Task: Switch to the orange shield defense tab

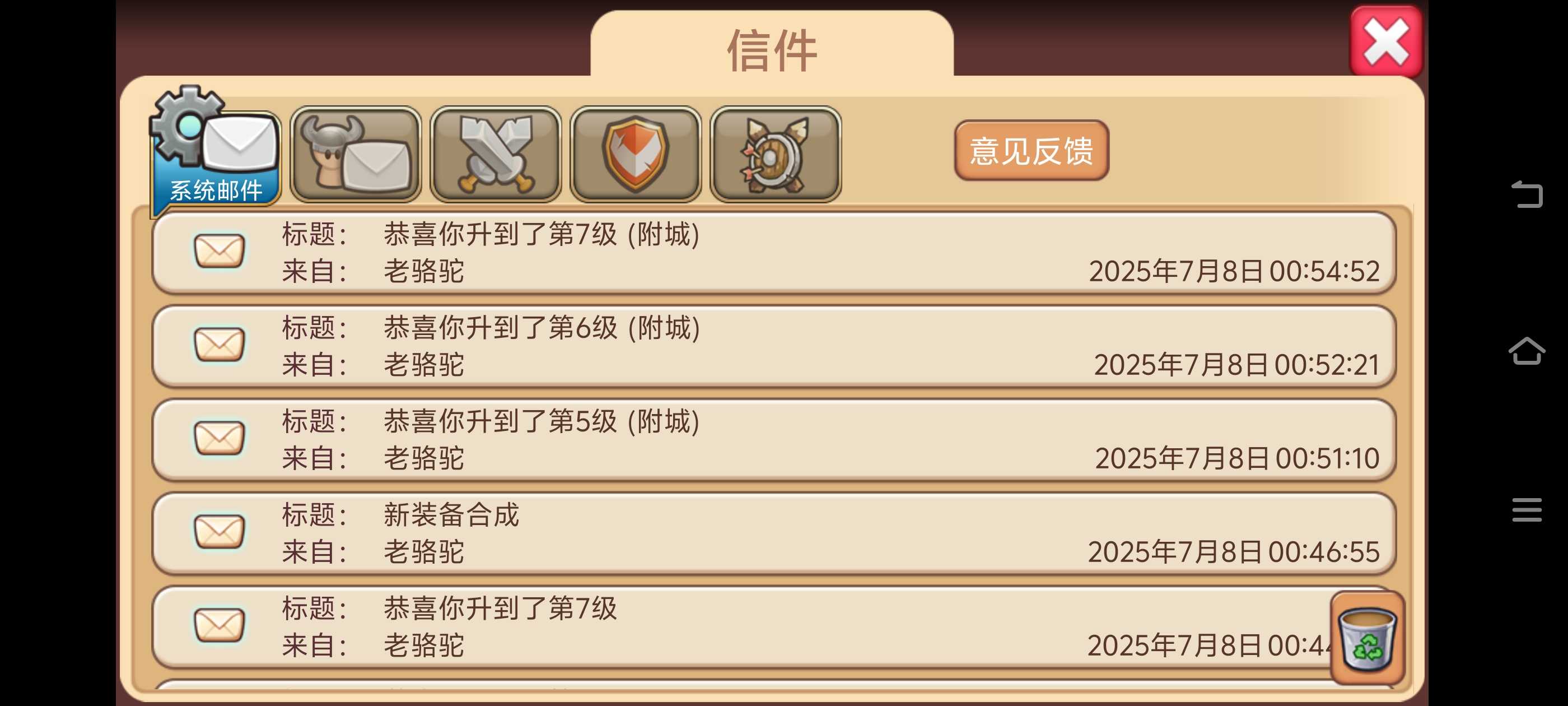Action: coord(636,155)
